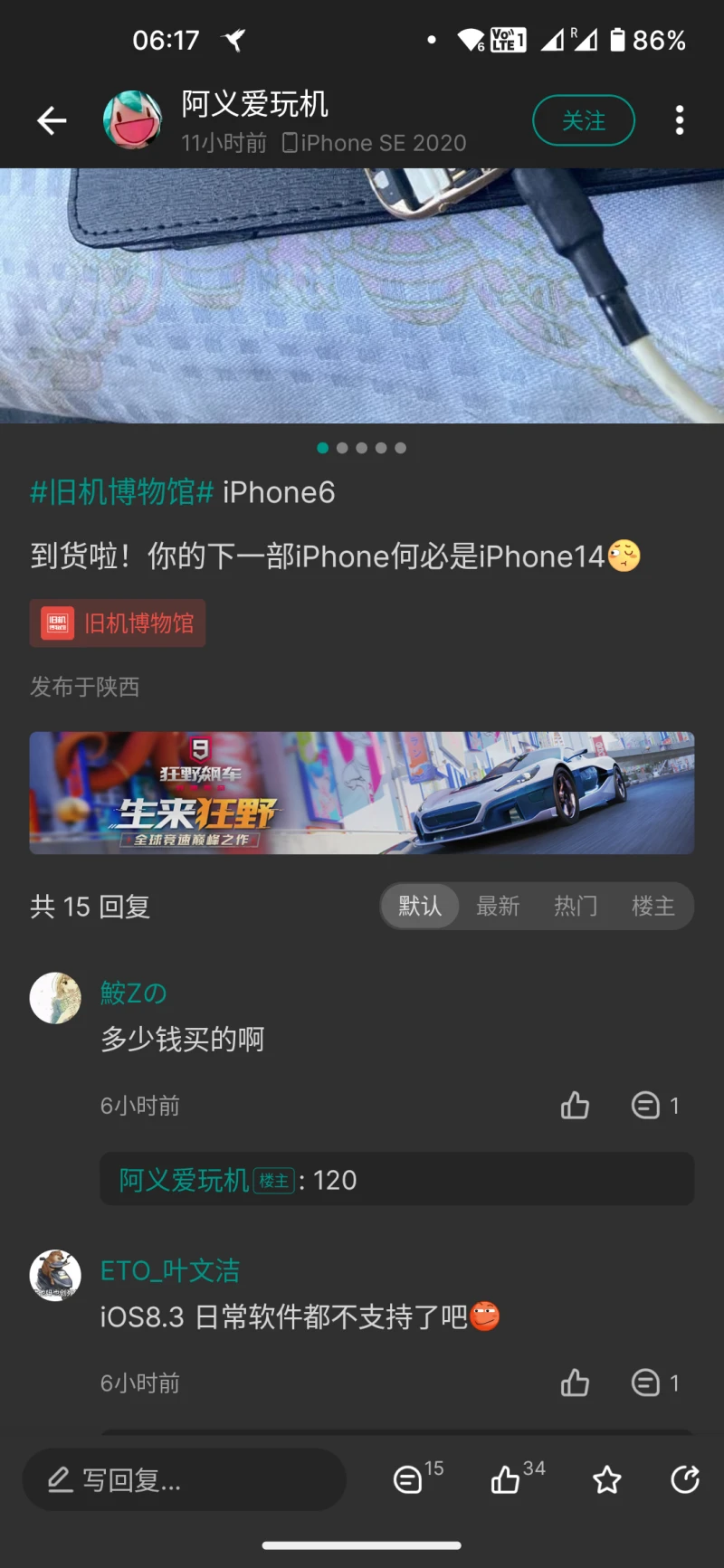Follow the author with 关注 button
This screenshot has width=724, height=1568.
tap(583, 120)
